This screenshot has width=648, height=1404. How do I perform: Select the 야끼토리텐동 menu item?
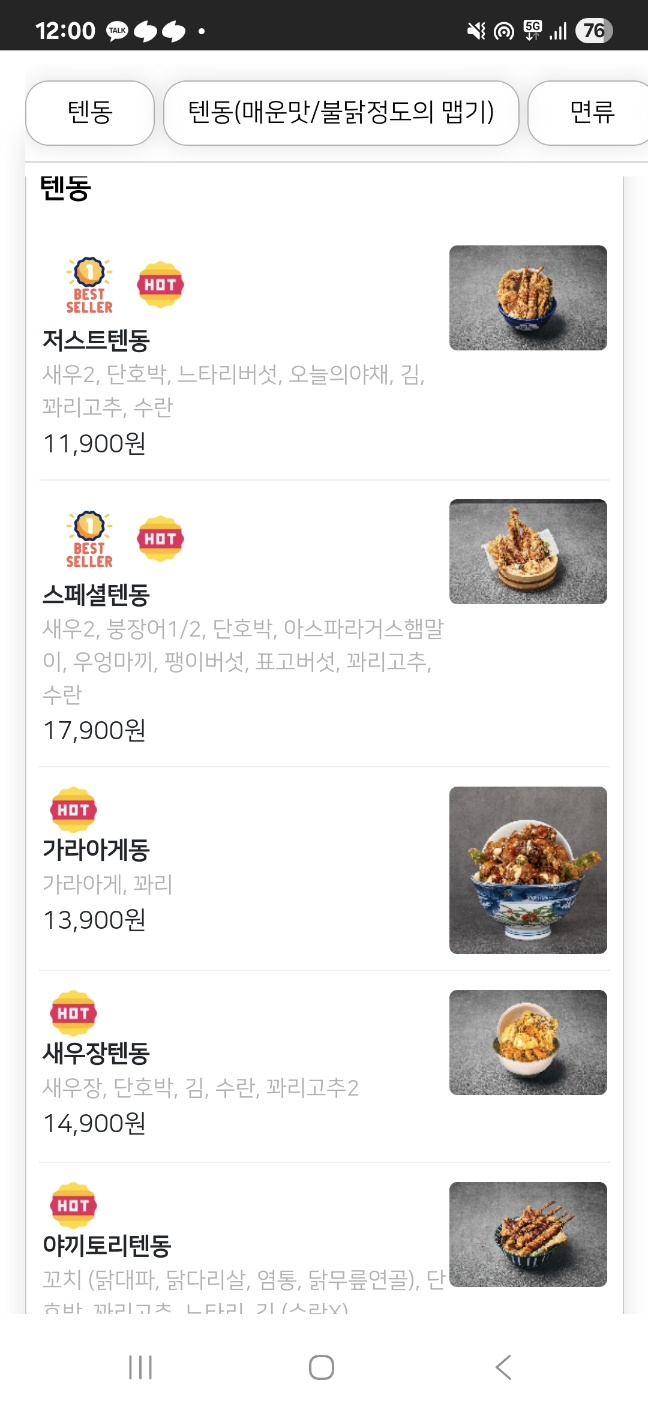(107, 1245)
